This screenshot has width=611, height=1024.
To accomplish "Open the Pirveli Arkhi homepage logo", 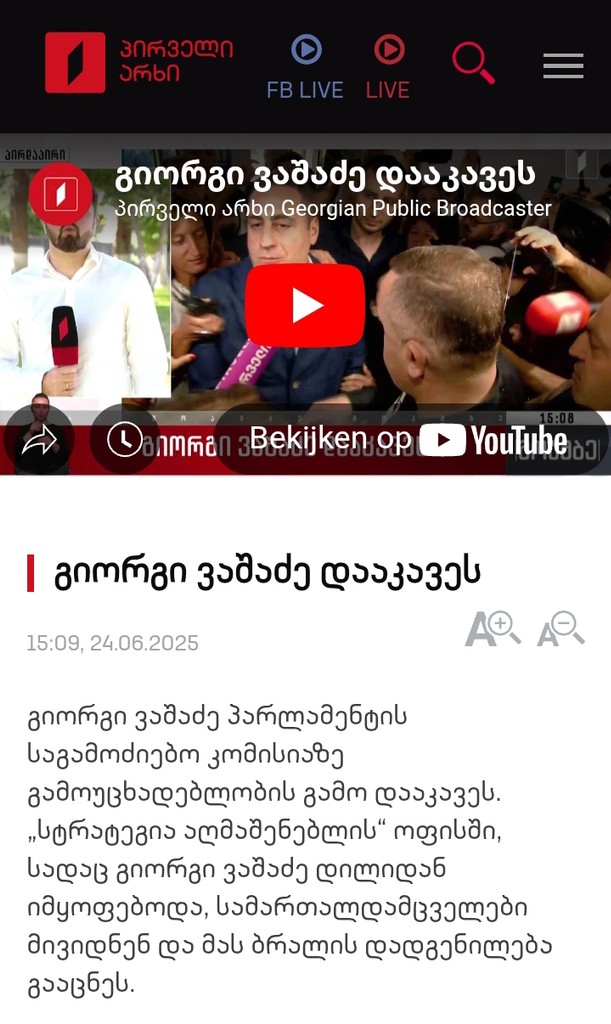I will (138, 62).
